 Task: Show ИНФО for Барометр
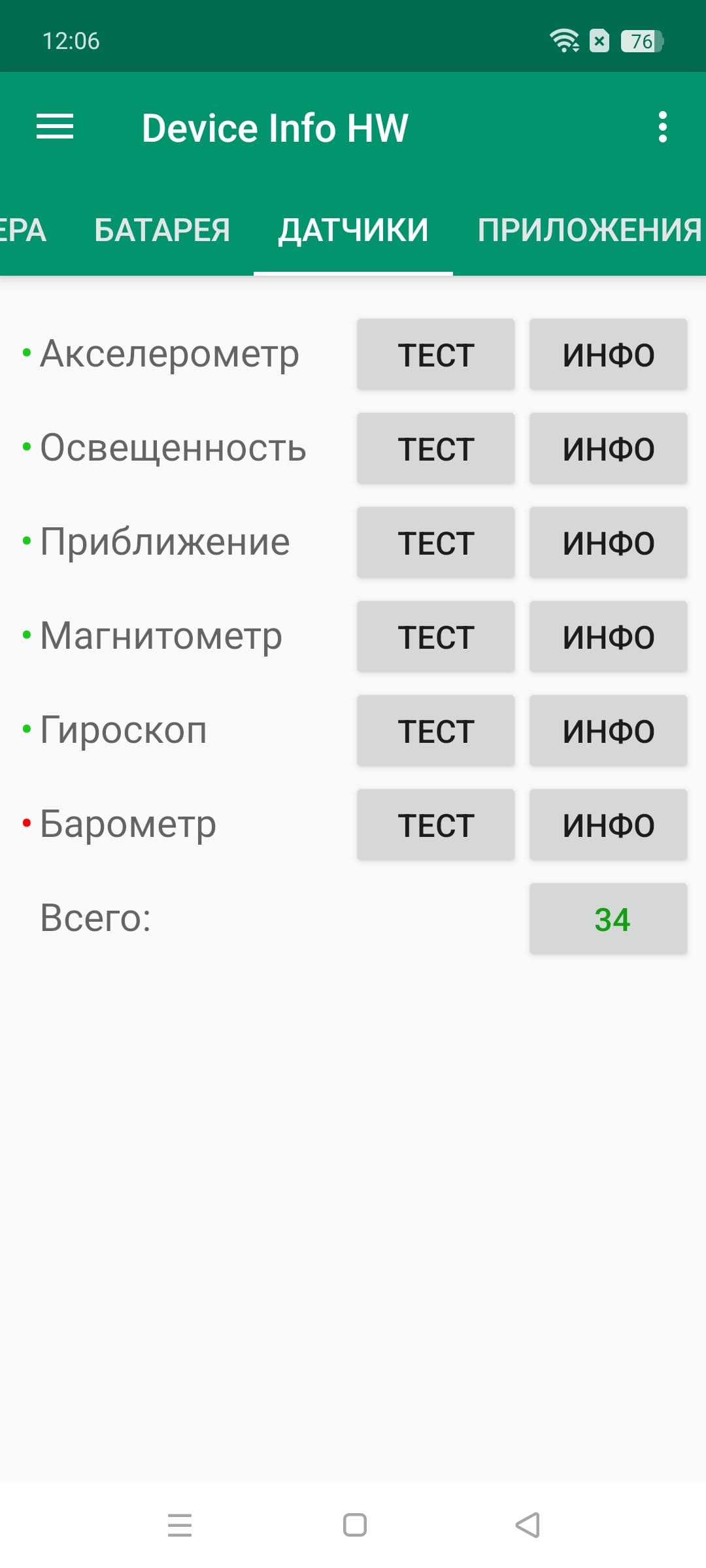click(608, 825)
